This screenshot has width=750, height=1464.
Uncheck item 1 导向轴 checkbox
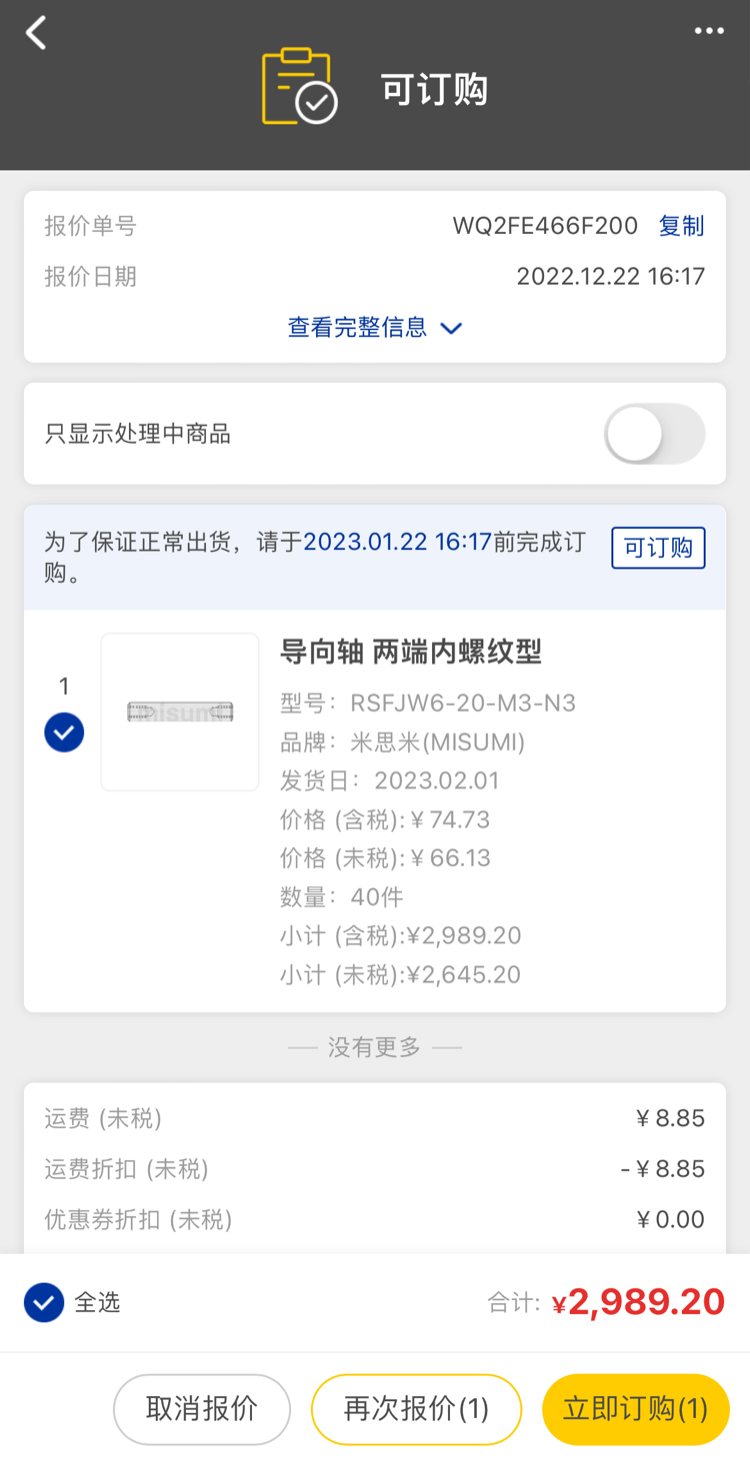[64, 733]
